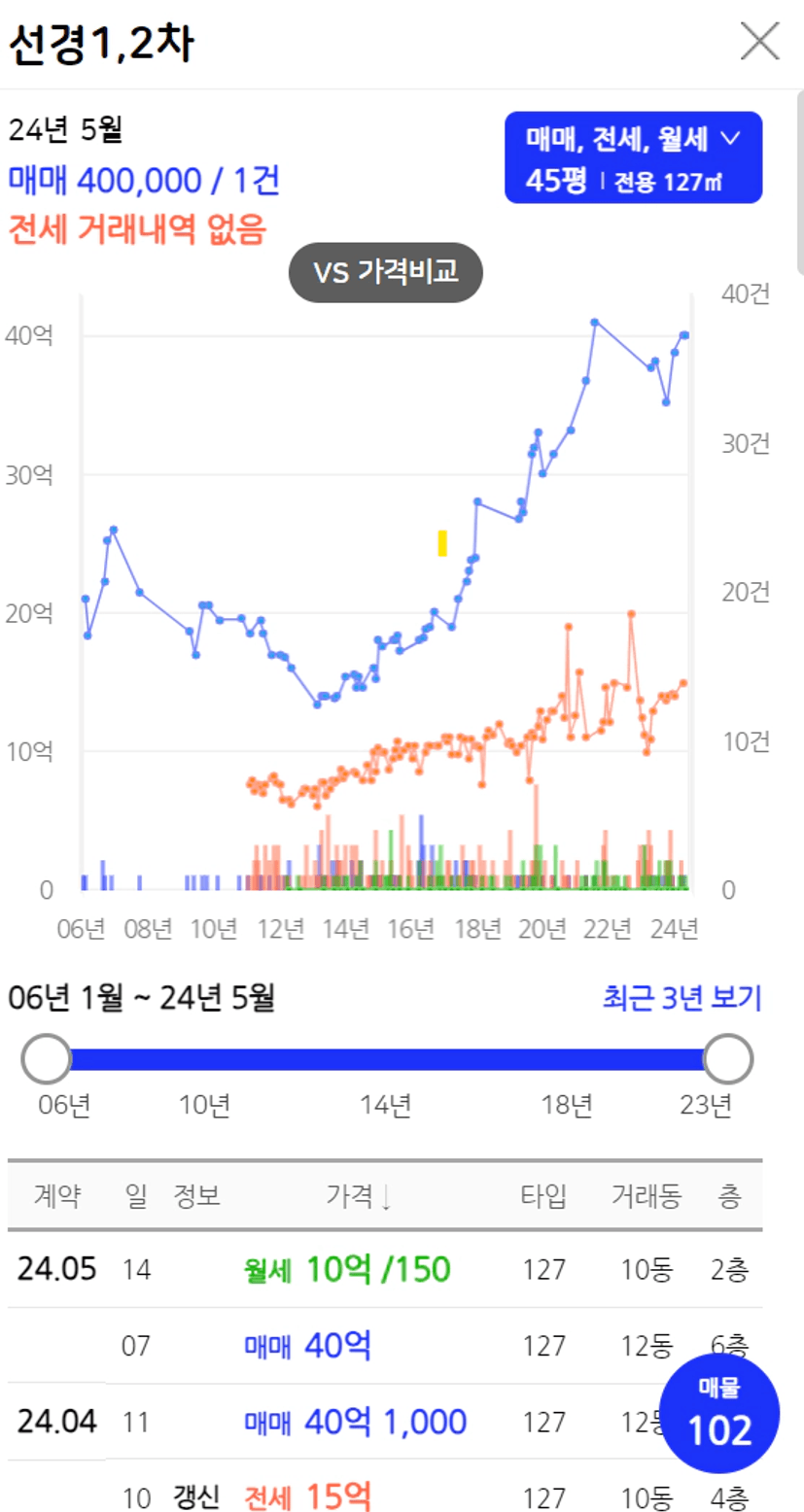The image size is (804, 1512).
Task: Close the 선경1,2차 detail panel
Action: (x=760, y=42)
